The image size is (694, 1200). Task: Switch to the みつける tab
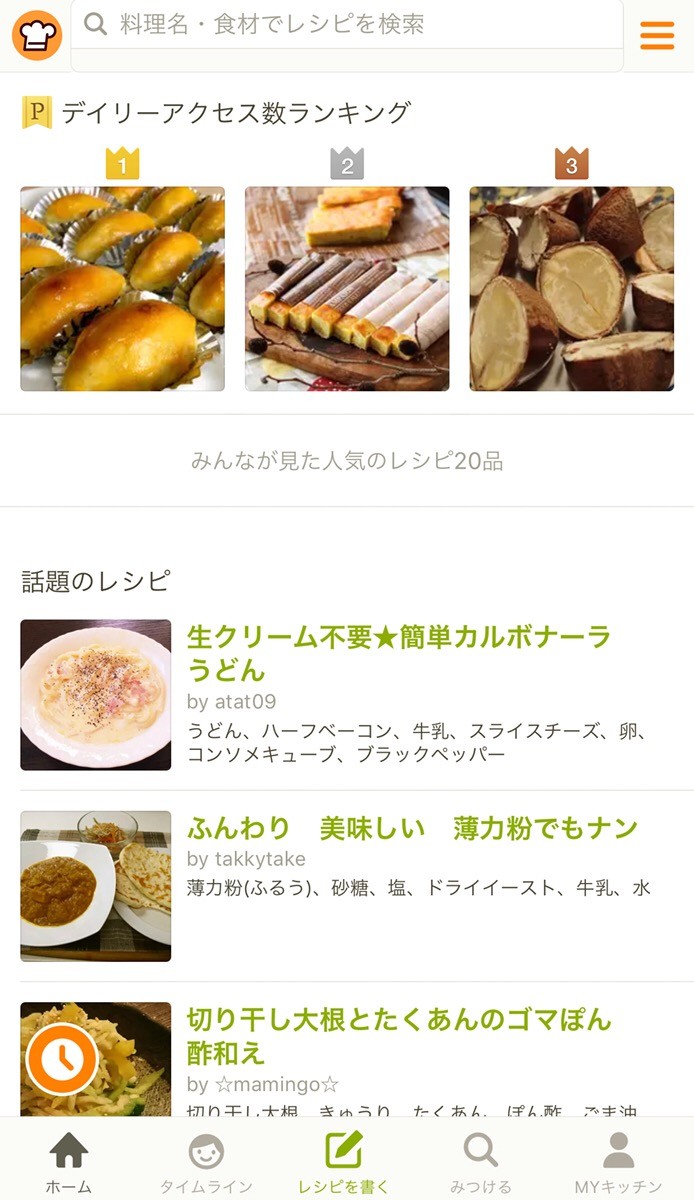(481, 1160)
